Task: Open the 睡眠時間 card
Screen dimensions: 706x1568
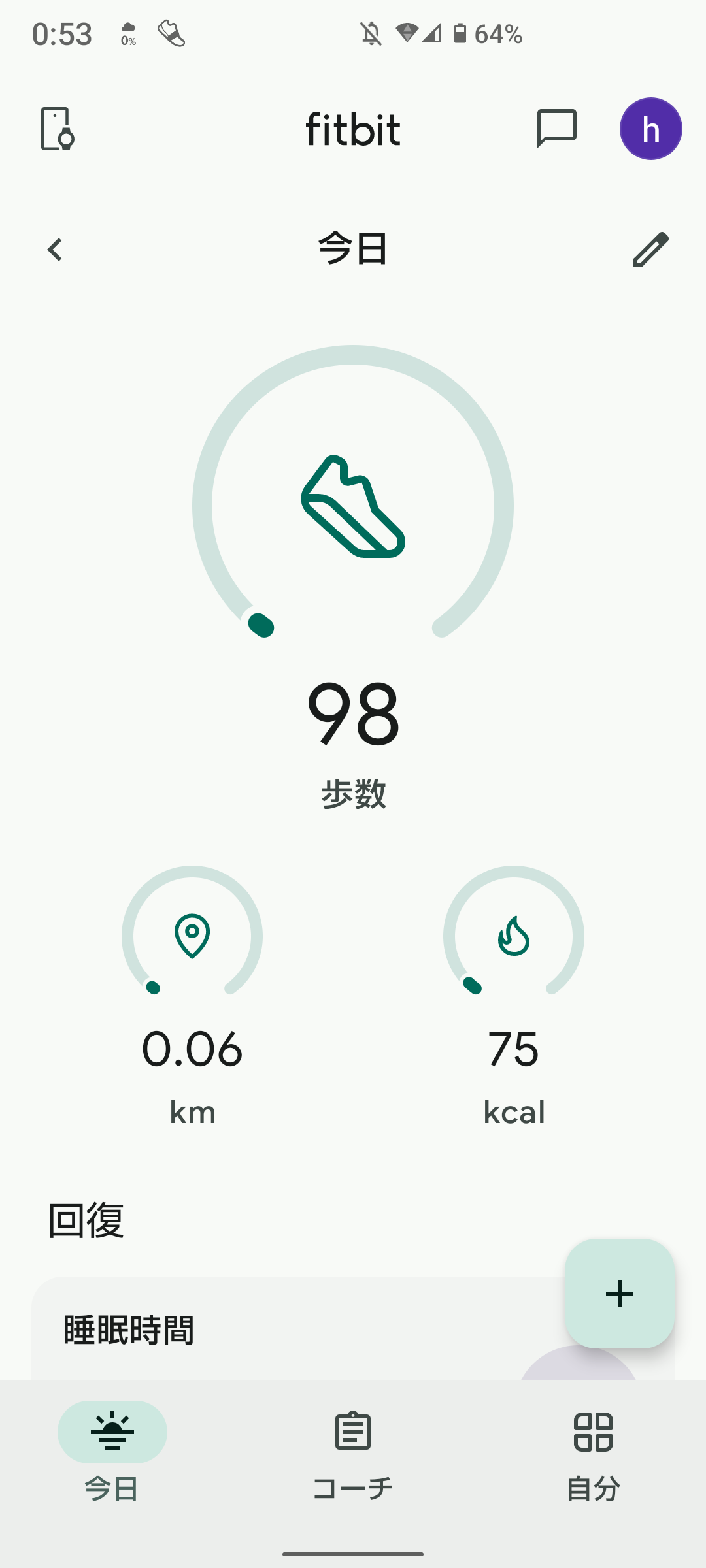Action: coord(353,1329)
